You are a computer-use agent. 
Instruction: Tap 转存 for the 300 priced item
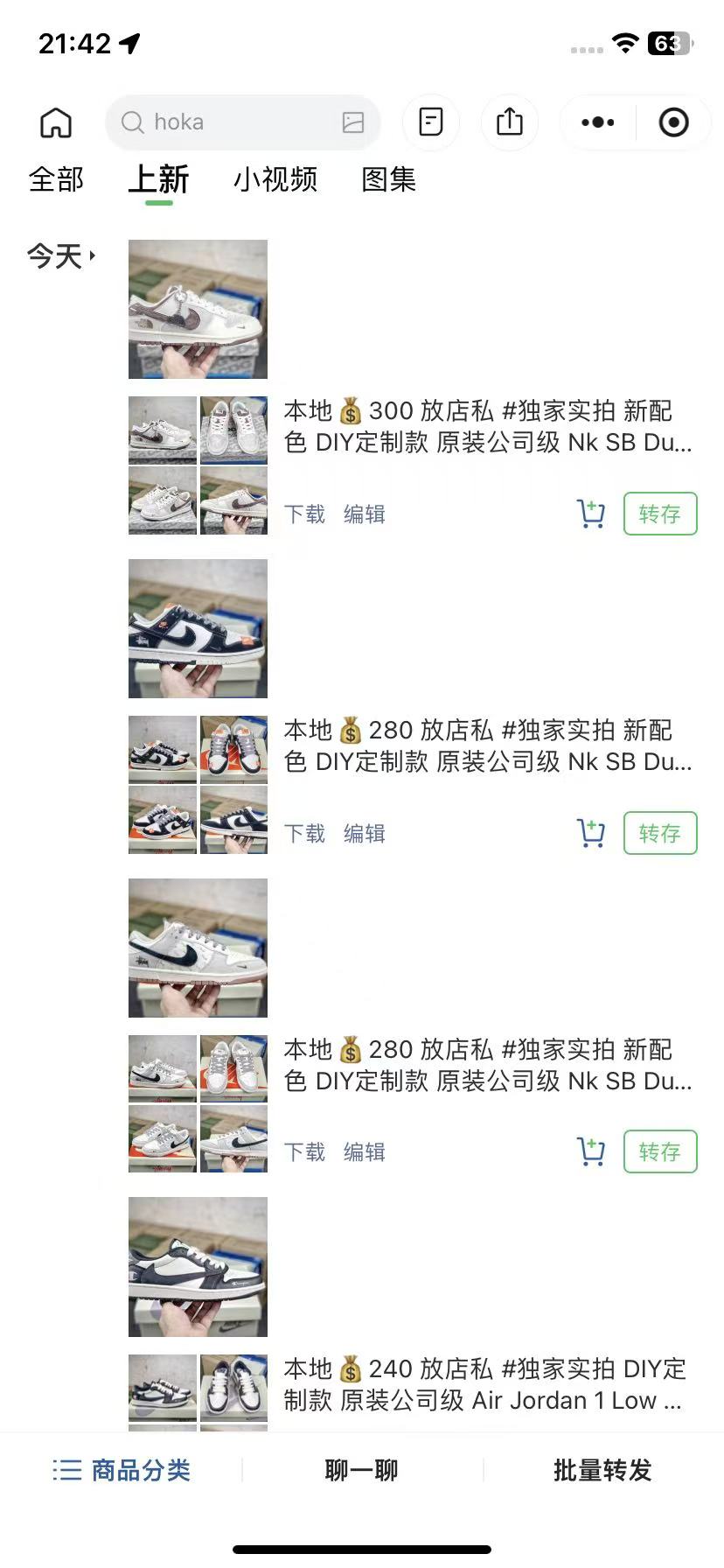(660, 514)
